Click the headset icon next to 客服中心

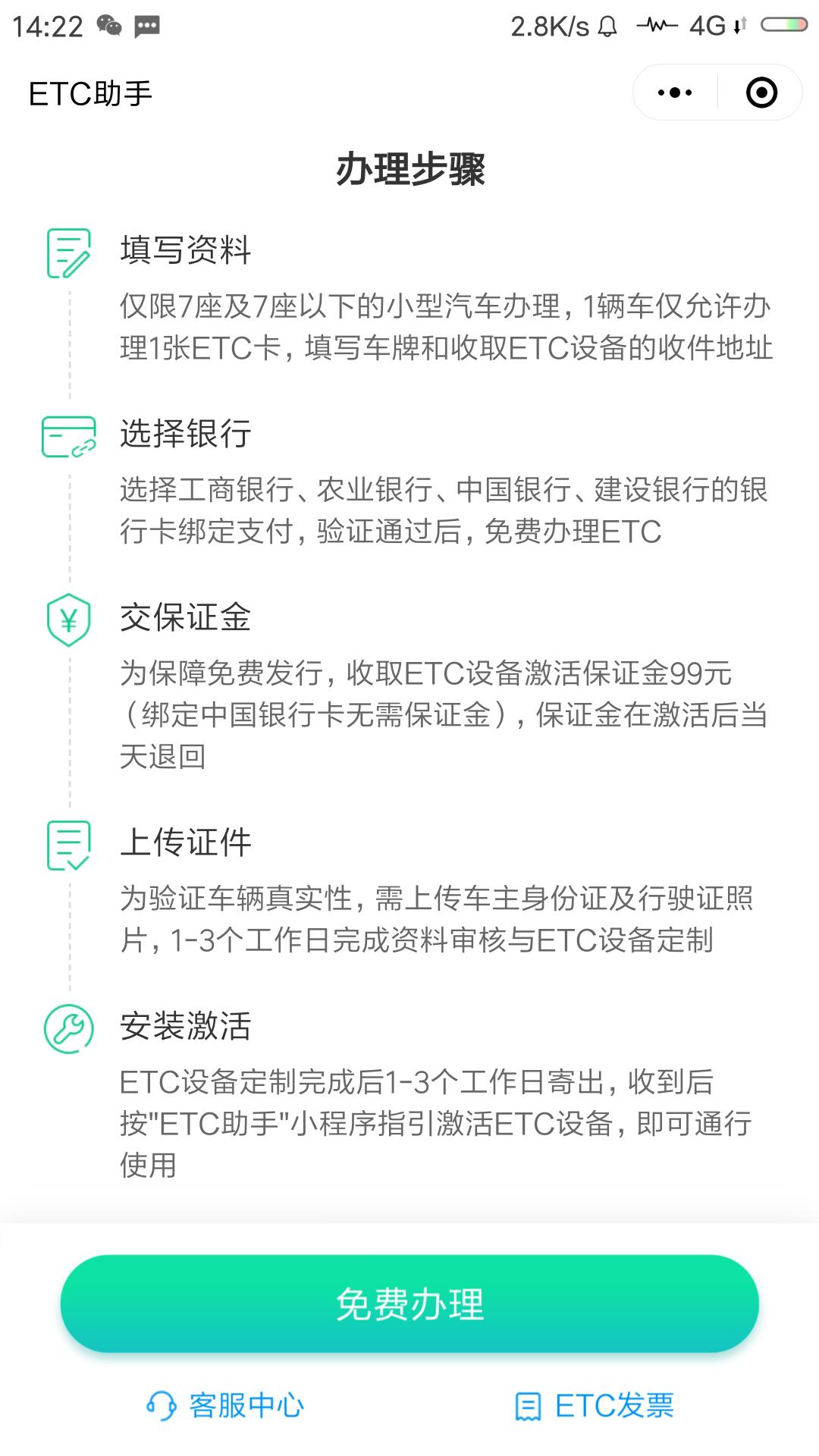(162, 1404)
